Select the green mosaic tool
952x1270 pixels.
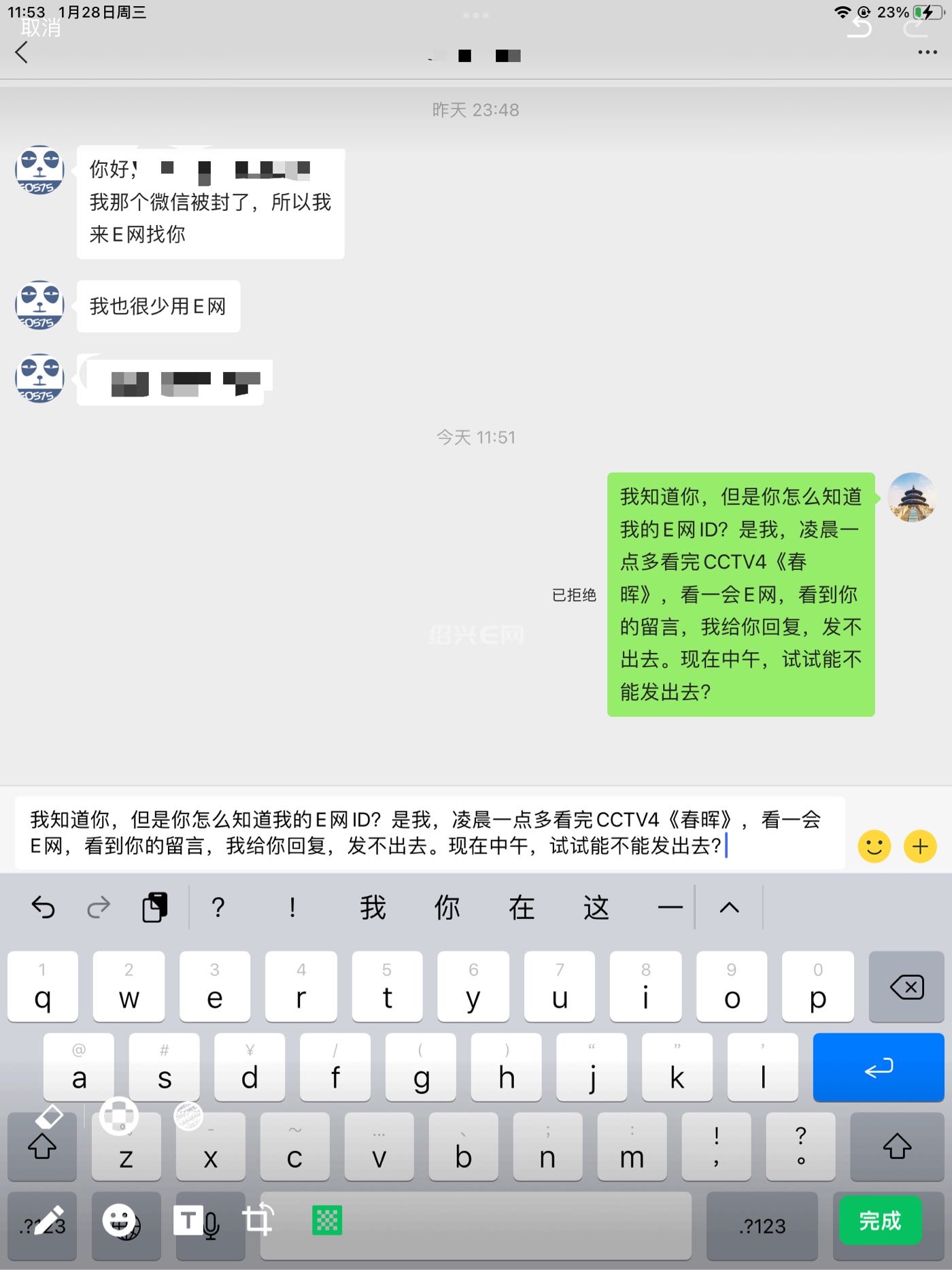[327, 1220]
